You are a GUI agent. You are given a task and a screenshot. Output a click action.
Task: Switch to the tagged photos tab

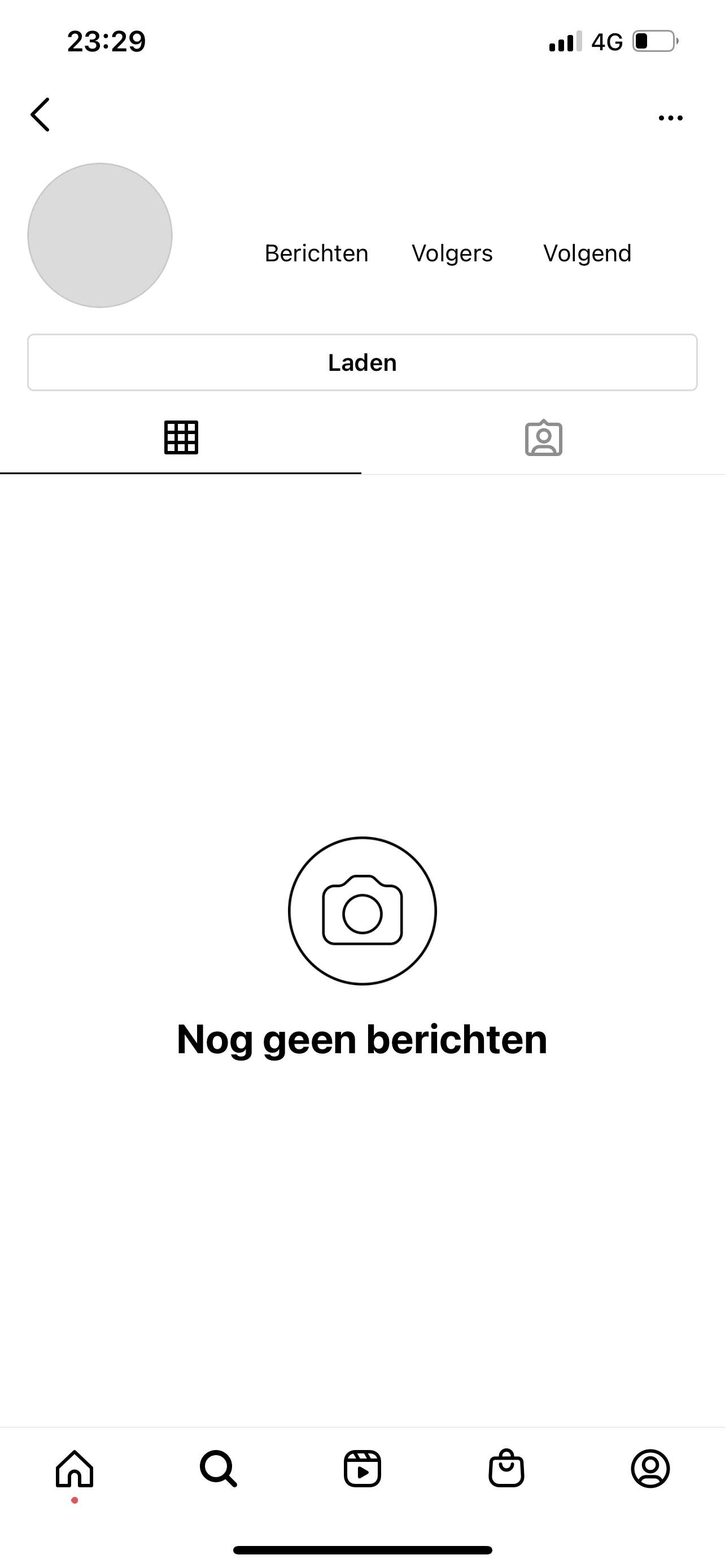[x=544, y=437]
